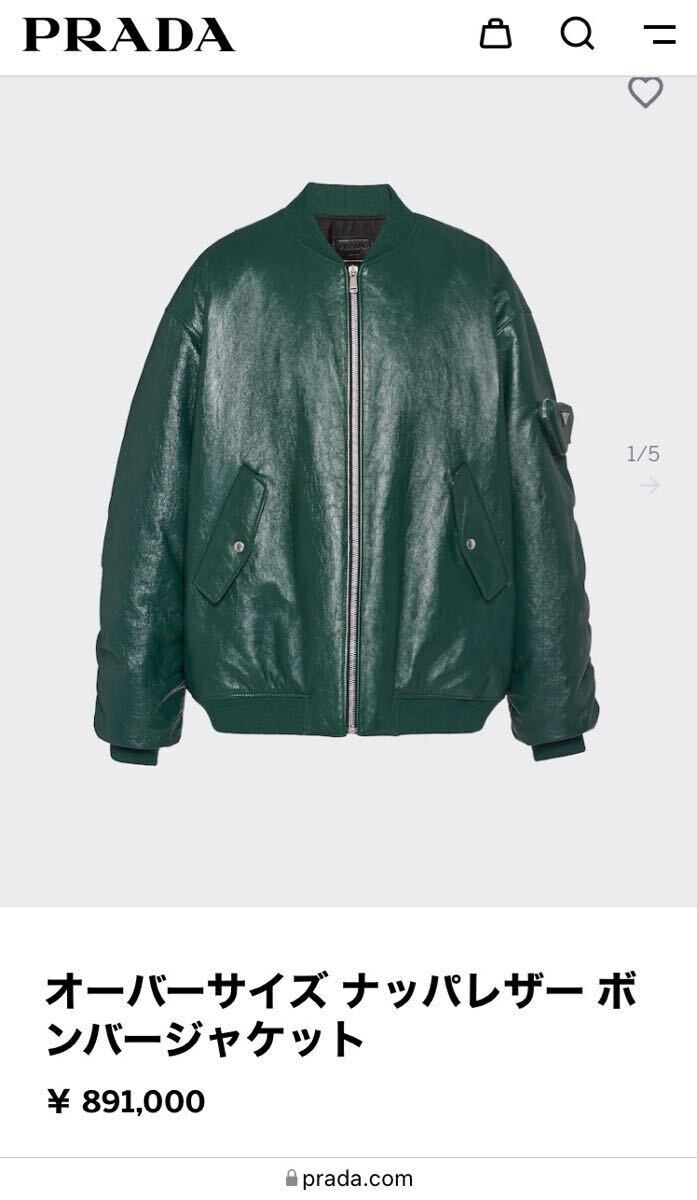Go to the Prada homepage logo

tap(128, 35)
